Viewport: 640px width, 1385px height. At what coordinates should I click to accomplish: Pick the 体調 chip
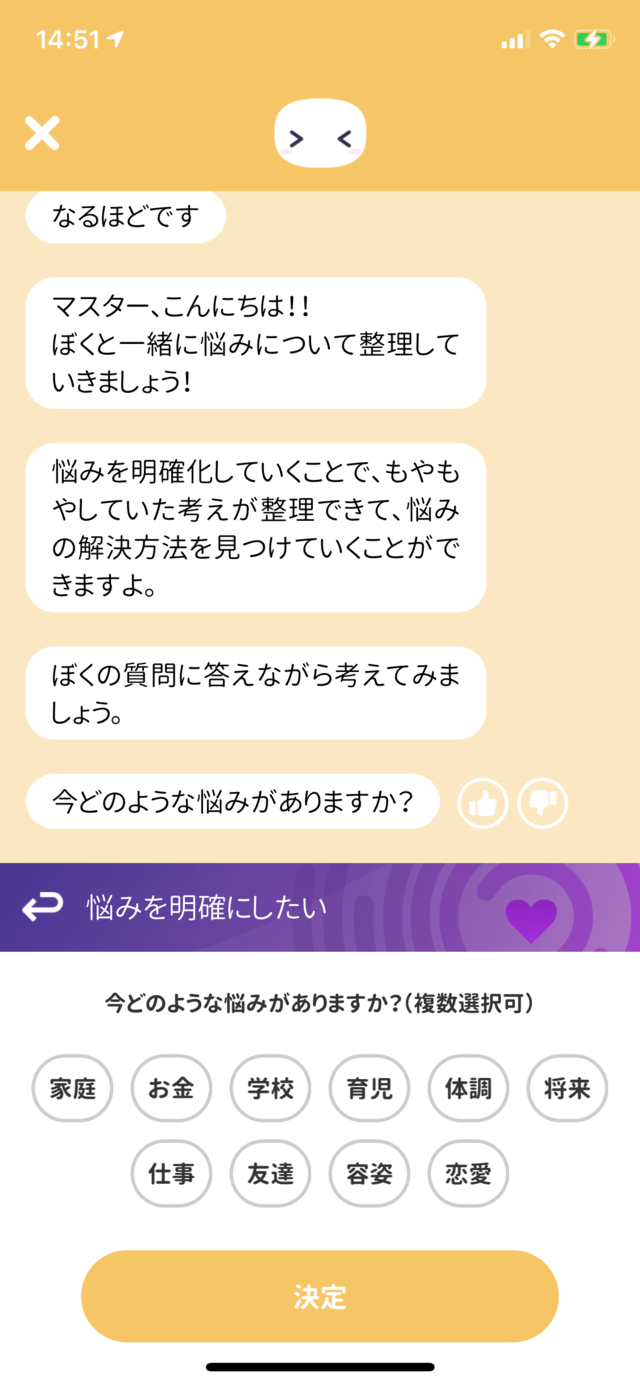click(x=469, y=1088)
